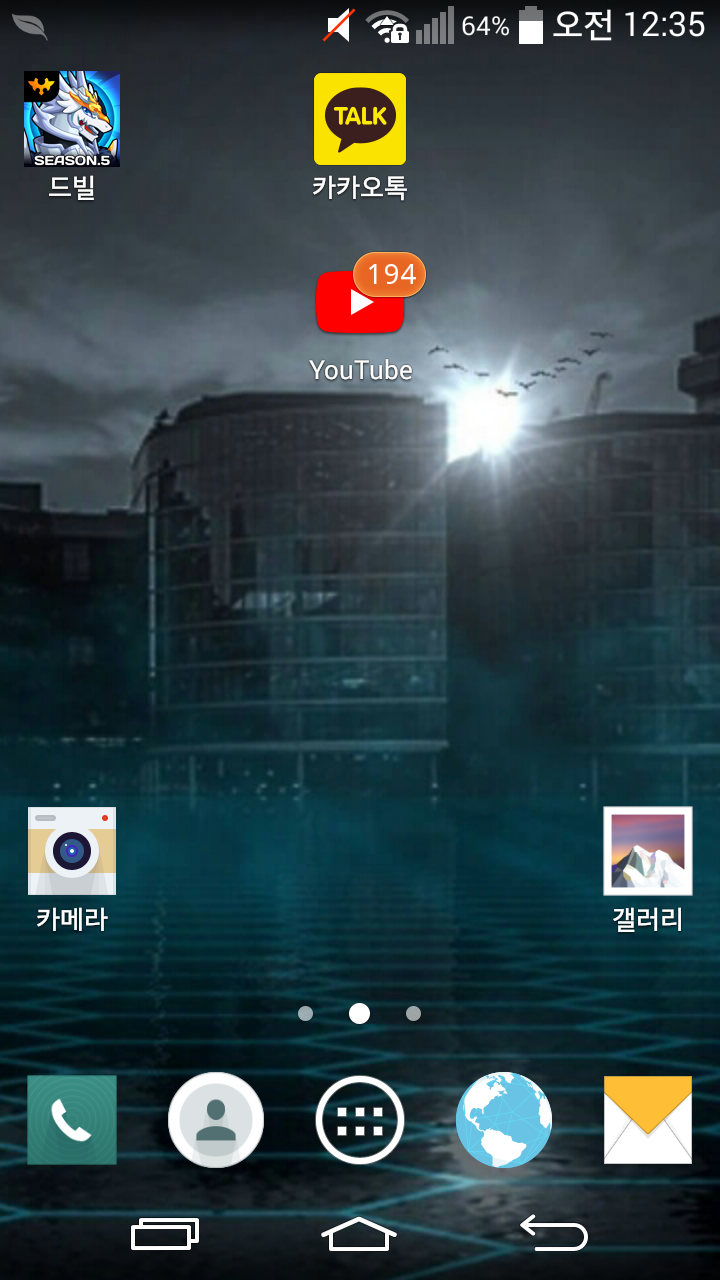
Task: Show recent apps from navigation bar
Action: pyautogui.click(x=165, y=1234)
